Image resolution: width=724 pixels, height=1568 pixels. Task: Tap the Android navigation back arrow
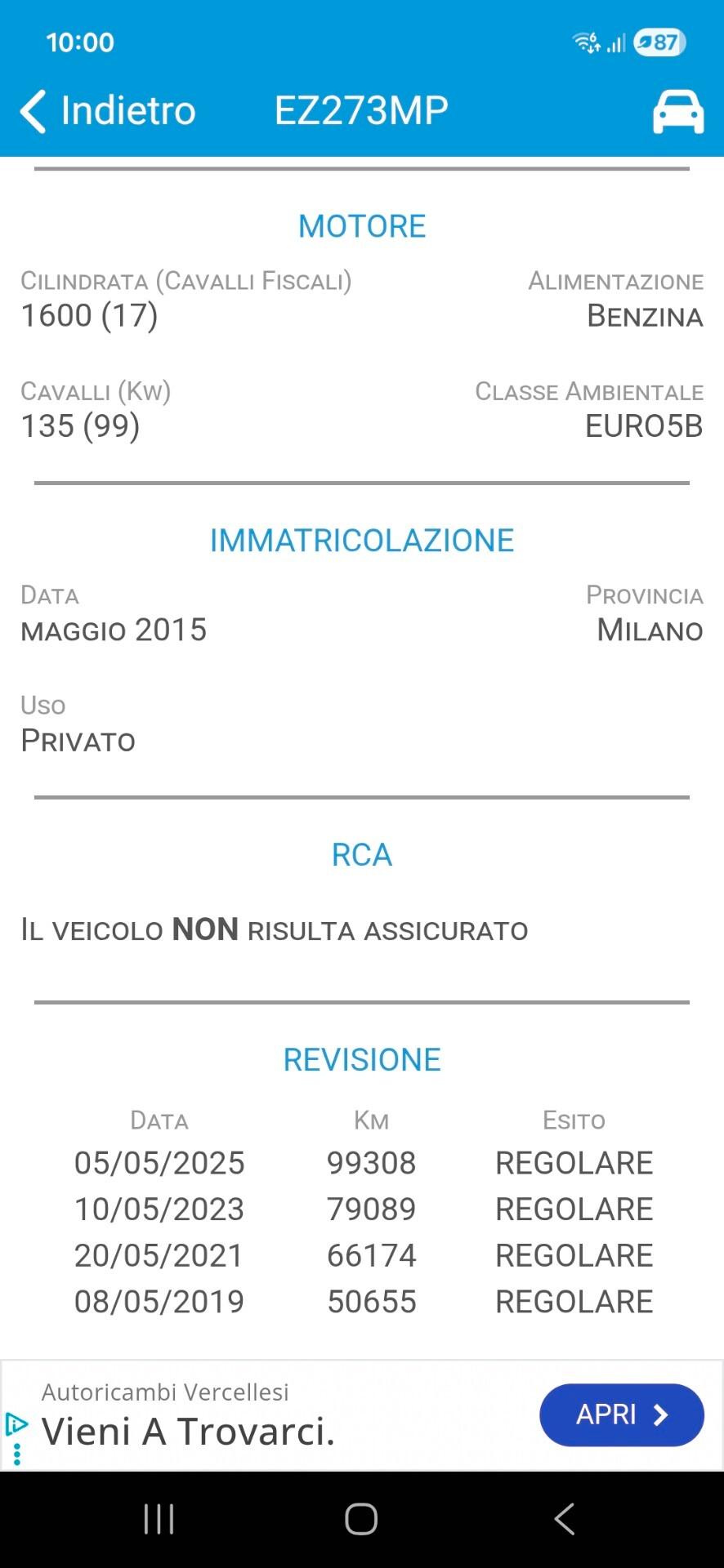(565, 1517)
